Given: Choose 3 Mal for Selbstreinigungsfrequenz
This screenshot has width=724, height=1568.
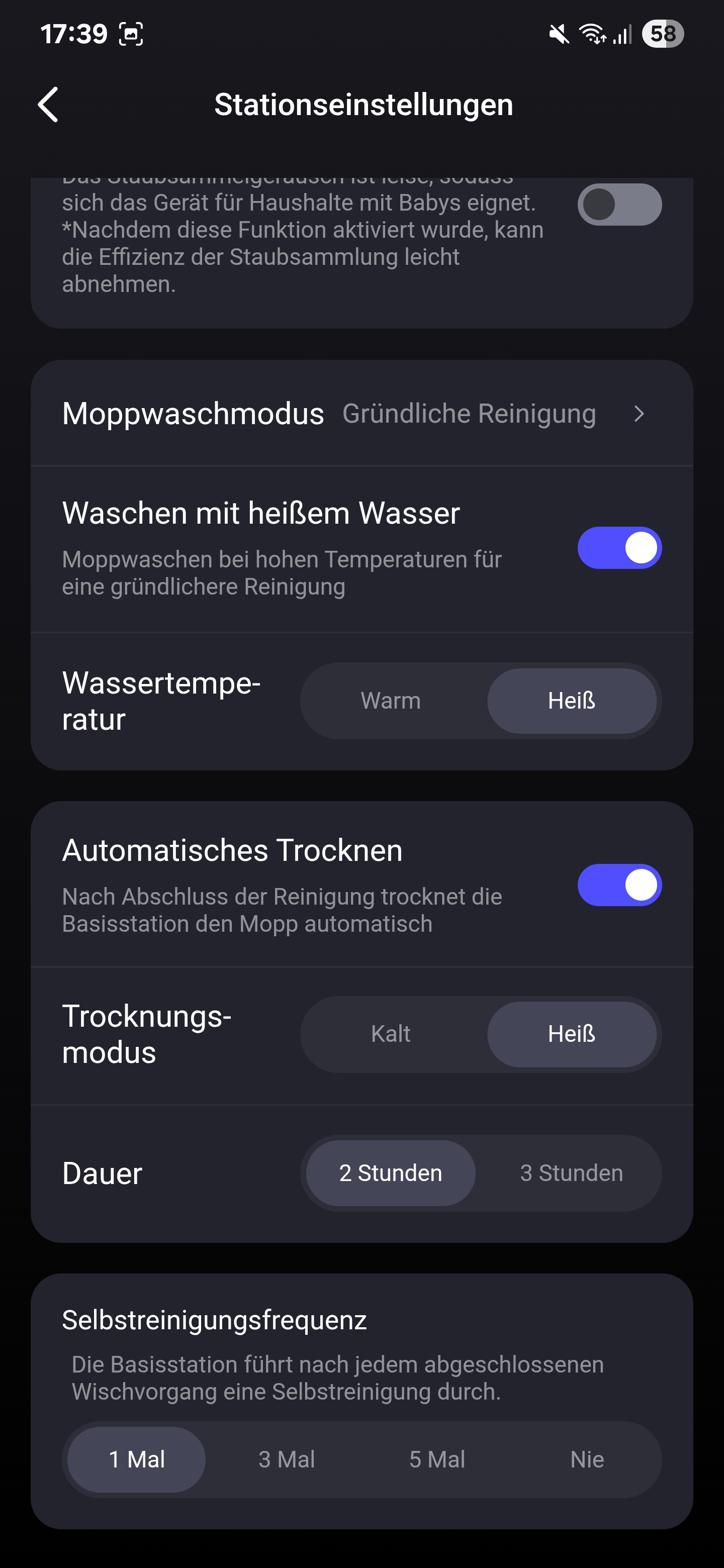Looking at the screenshot, I should pyautogui.click(x=287, y=1459).
